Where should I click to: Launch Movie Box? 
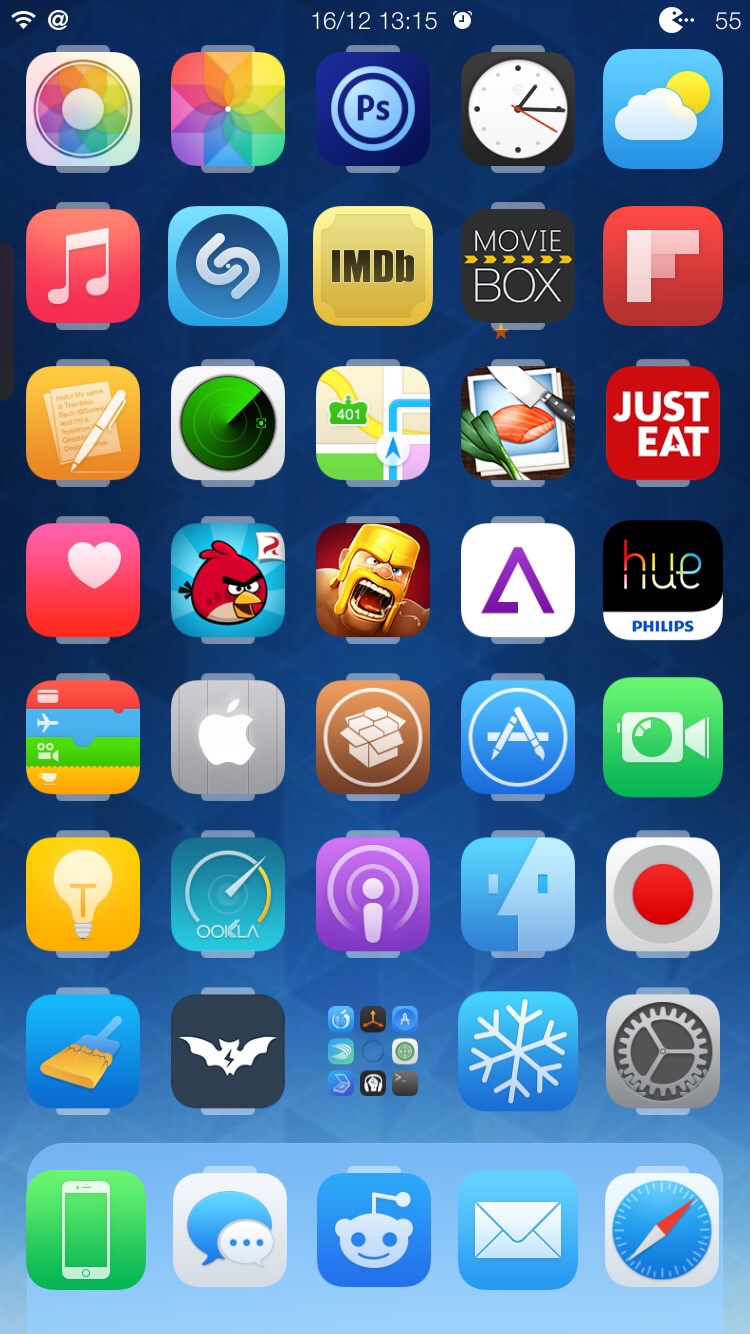(x=518, y=267)
